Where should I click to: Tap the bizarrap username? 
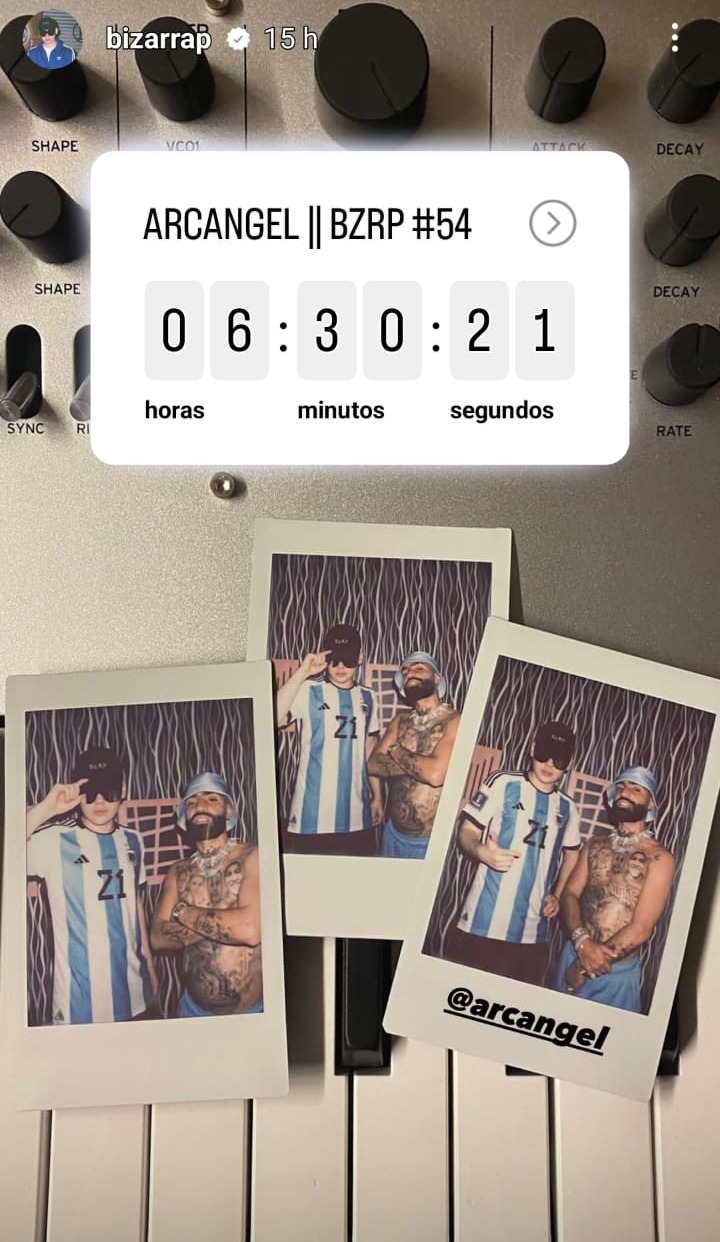click(159, 39)
